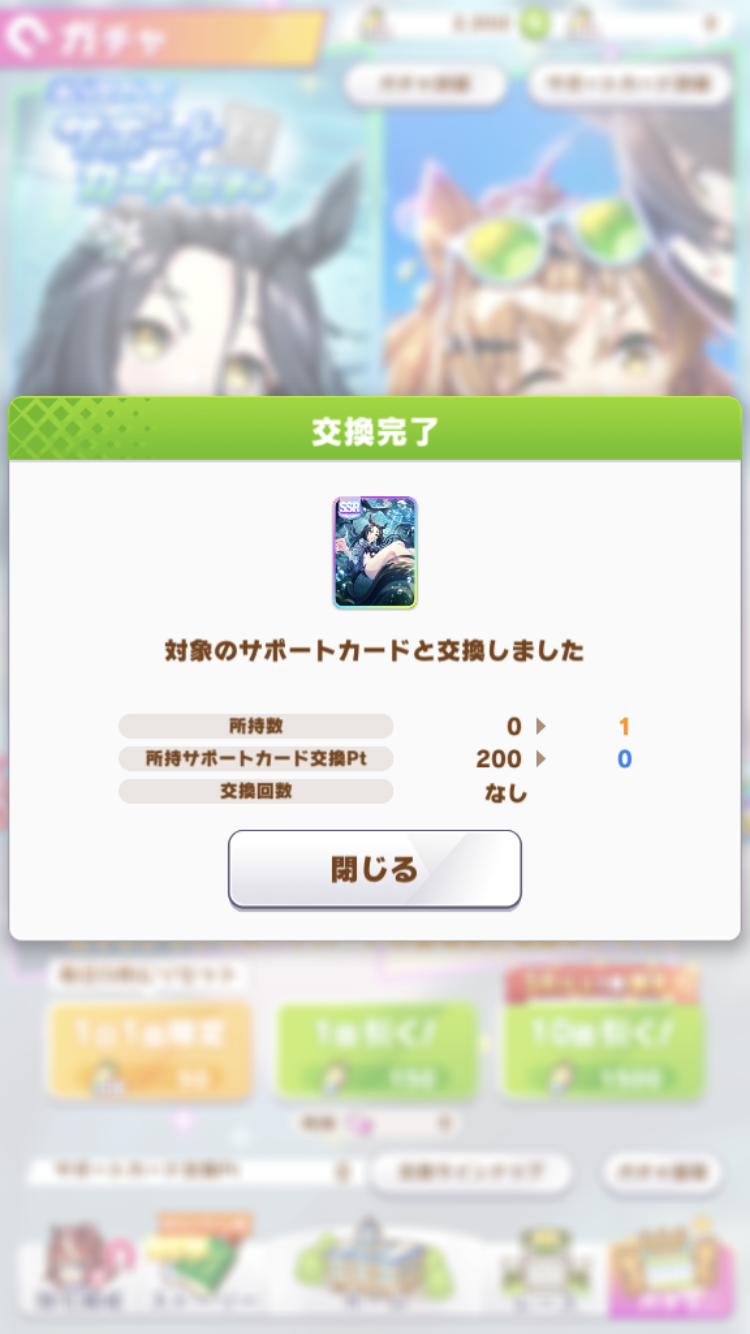
Task: Tap the 閉じる button to close dialog
Action: 375,869
